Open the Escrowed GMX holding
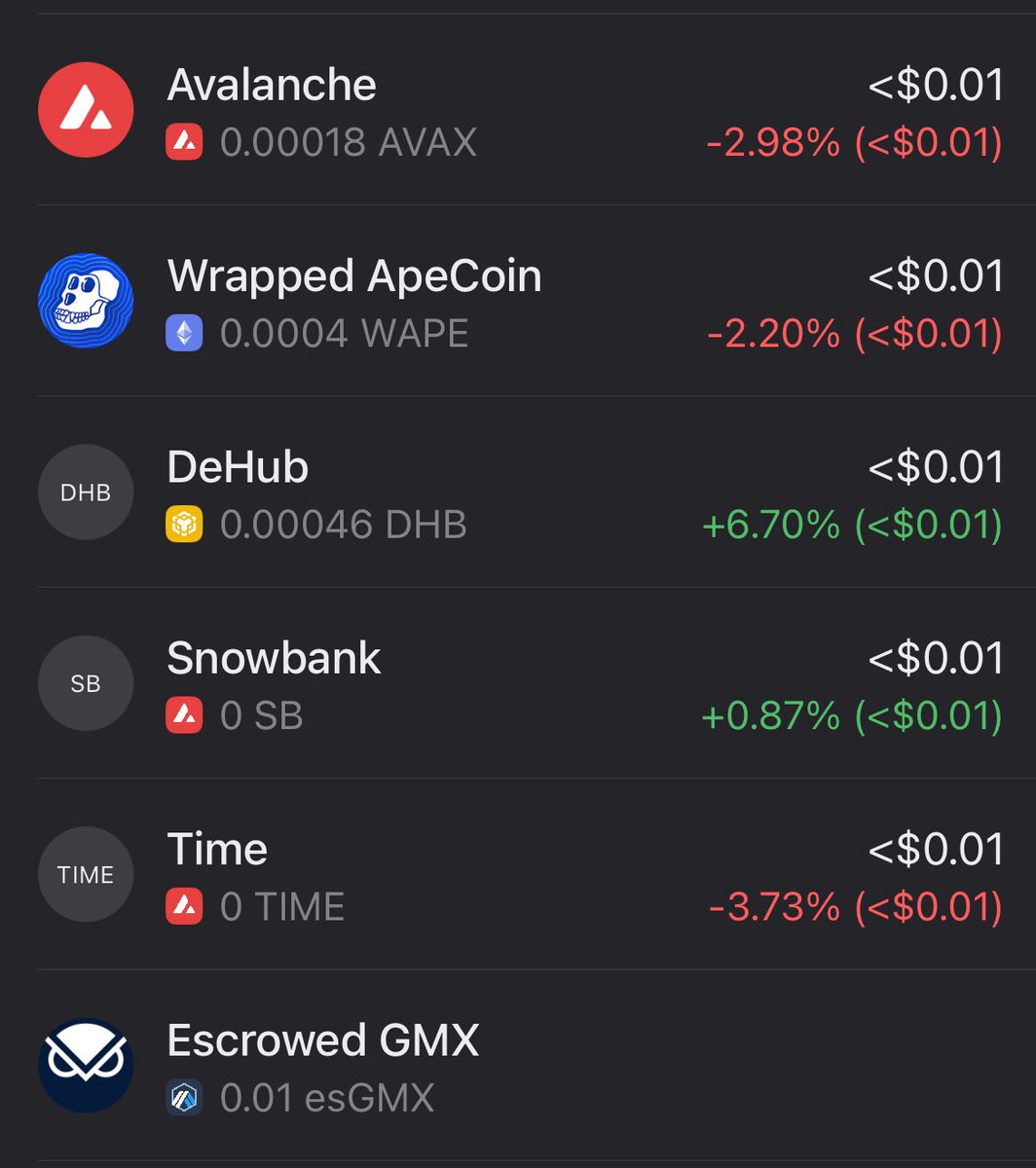Screen dimensions: 1036x1168 (518, 1065)
